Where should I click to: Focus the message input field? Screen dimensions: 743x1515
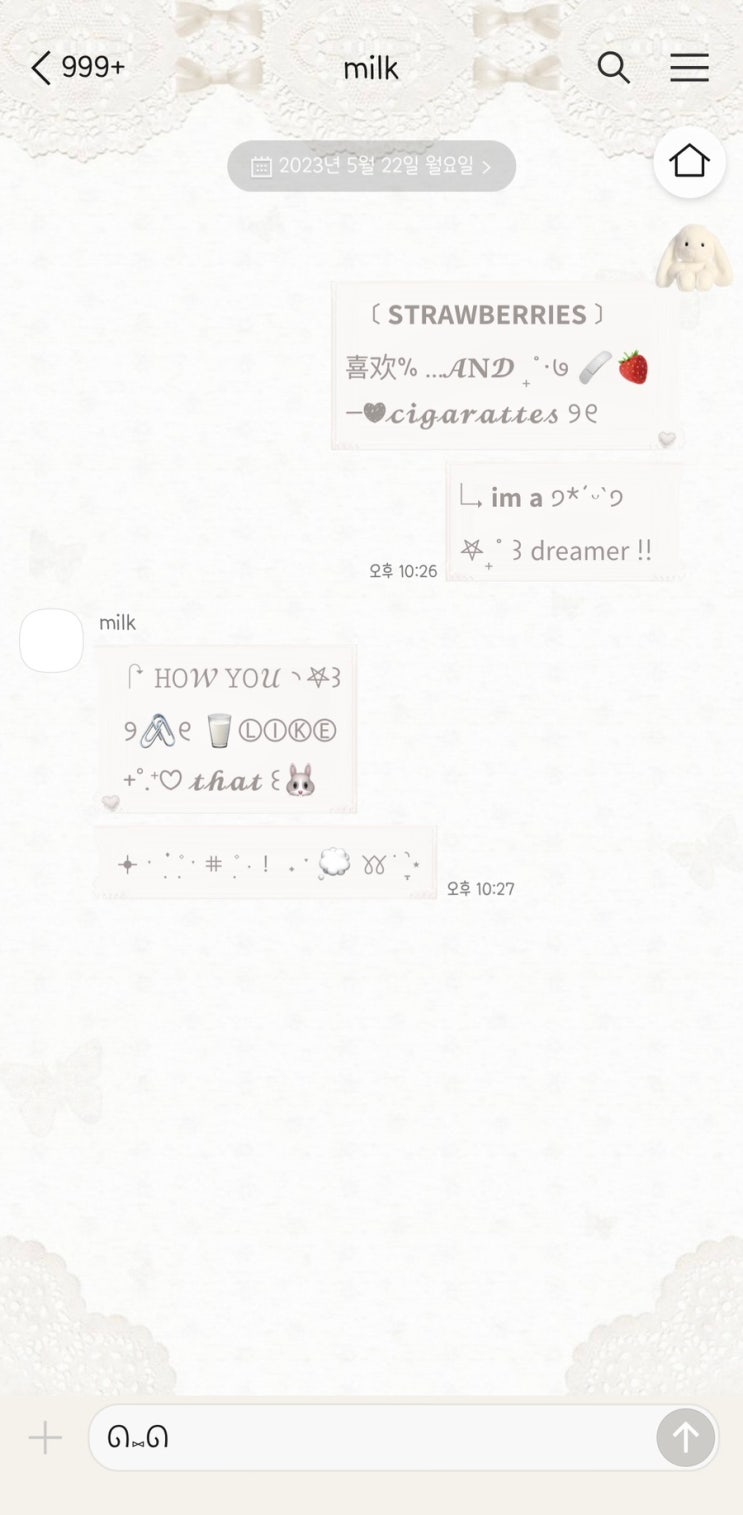372,1438
